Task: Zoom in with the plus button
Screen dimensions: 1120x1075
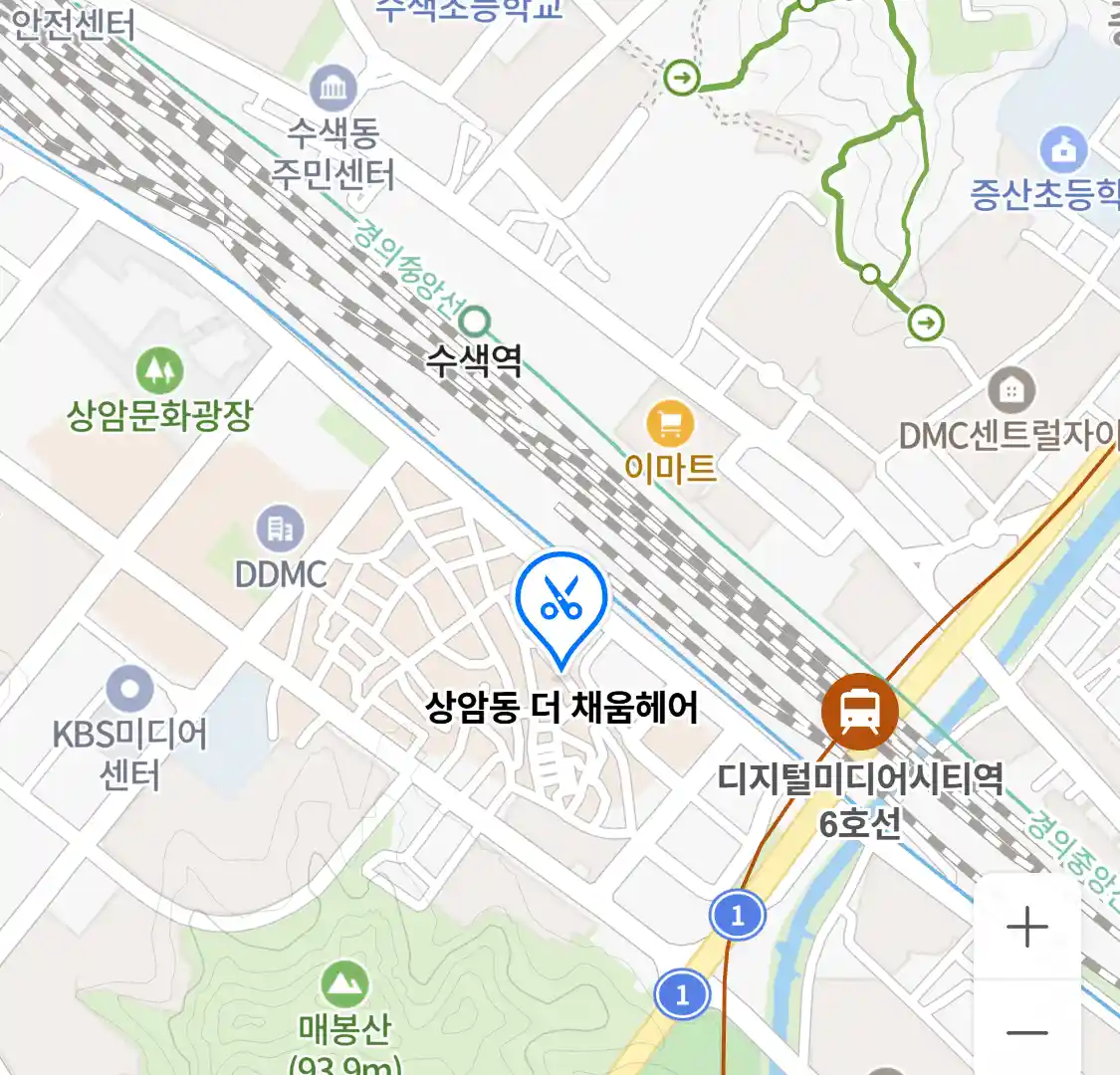Action: point(1026,928)
